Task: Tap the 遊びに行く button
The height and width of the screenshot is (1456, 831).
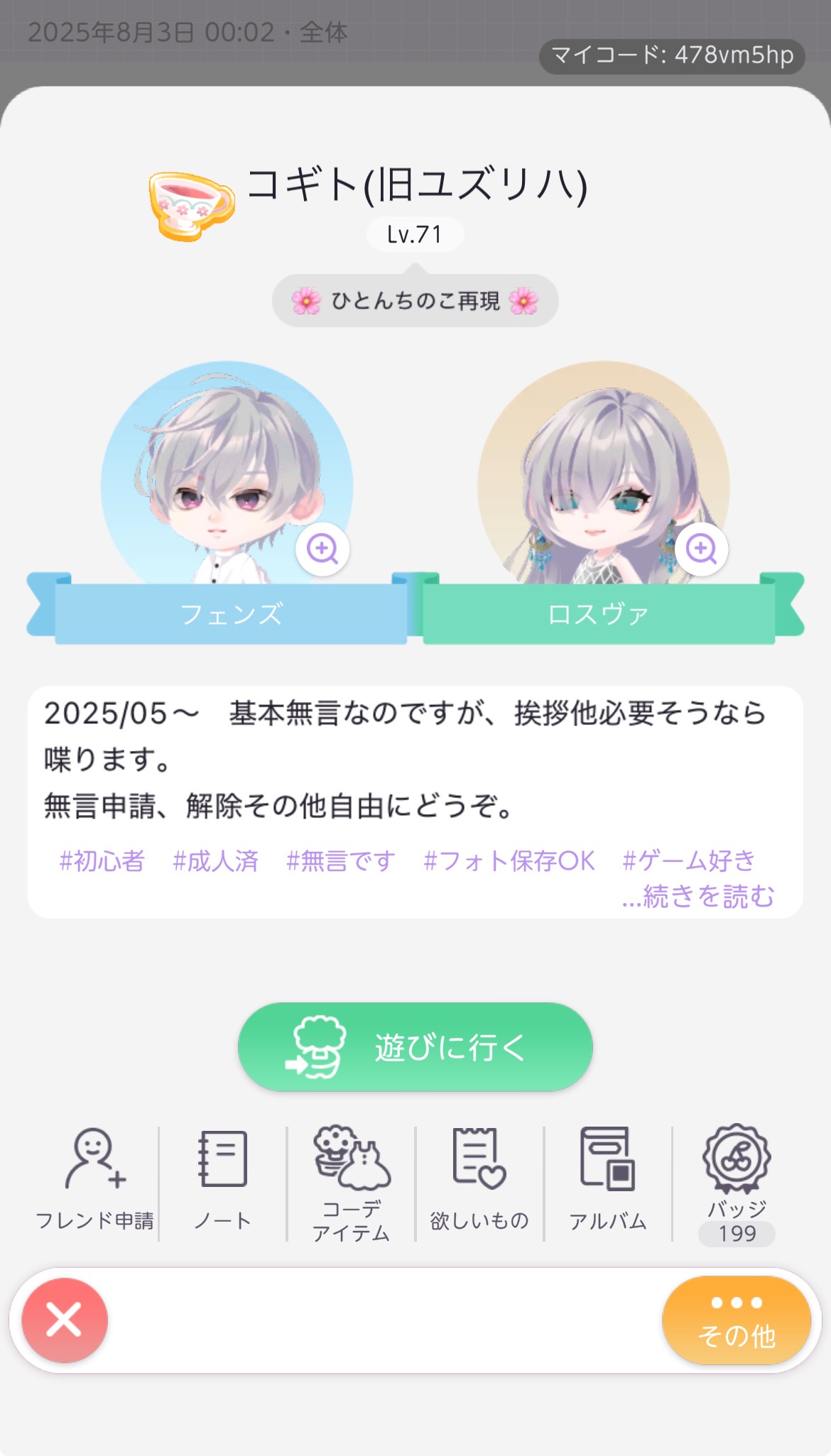Action: pos(415,1046)
